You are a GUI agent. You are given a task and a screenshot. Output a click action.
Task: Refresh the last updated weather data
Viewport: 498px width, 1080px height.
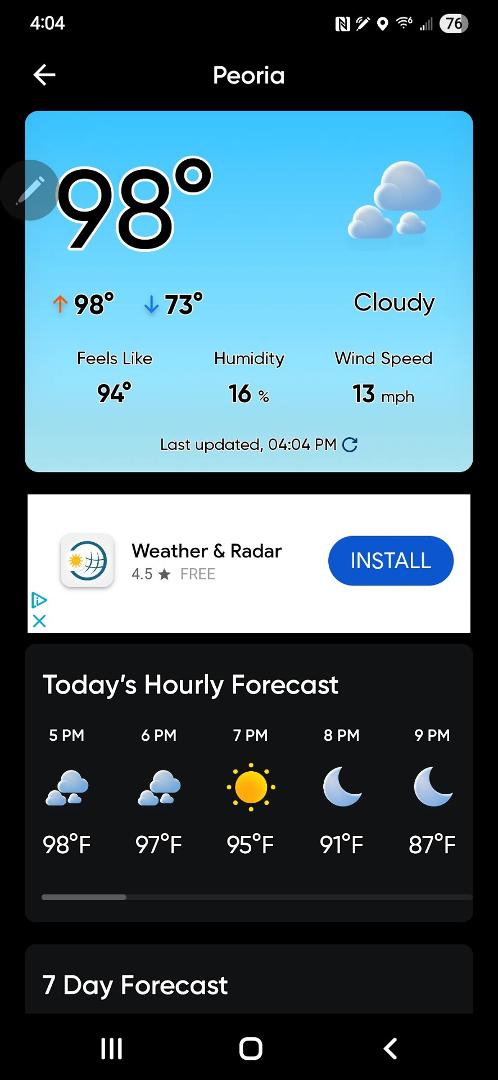coord(350,445)
